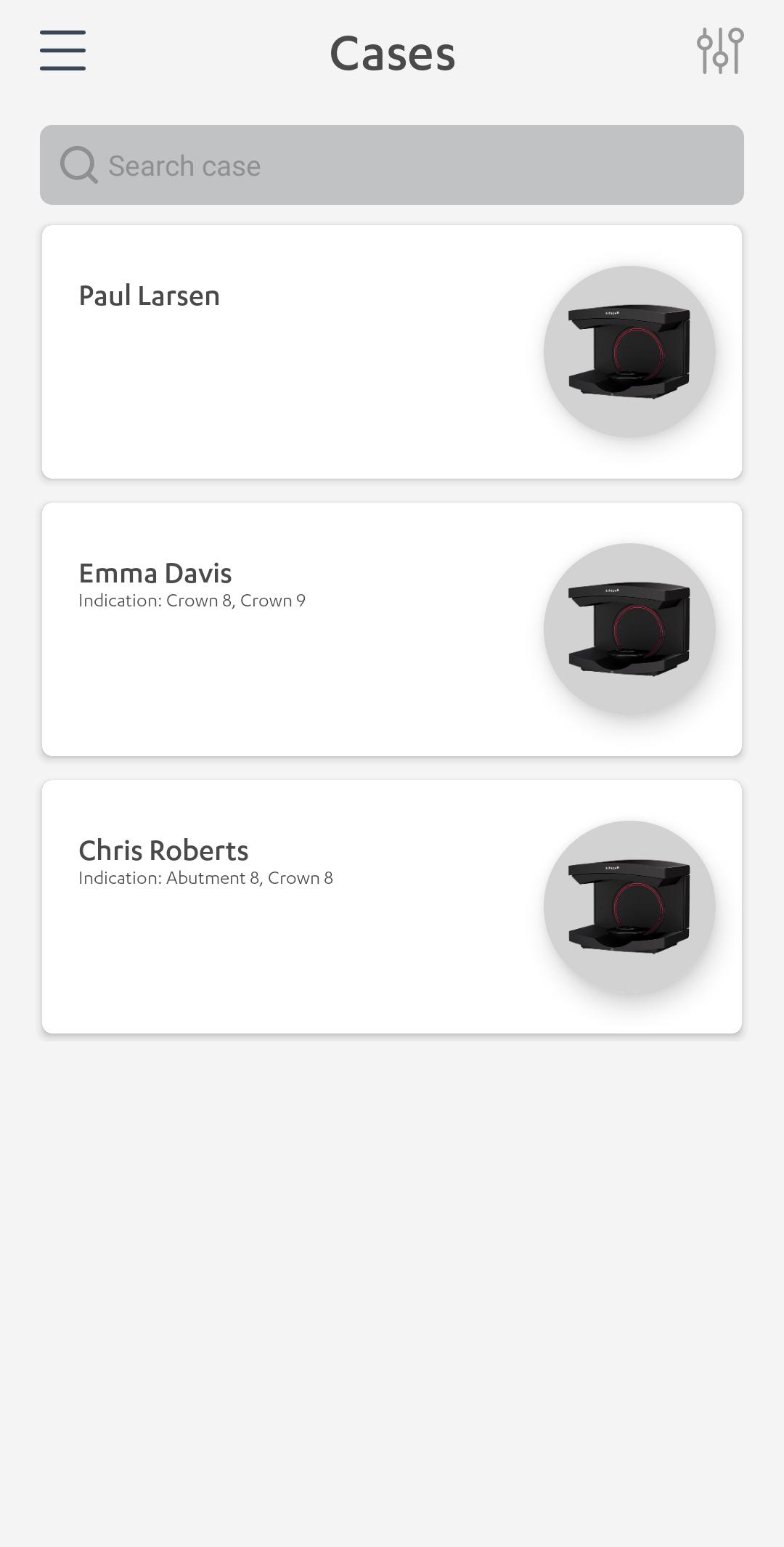Open Paul Larsen's case
Image resolution: width=784 pixels, height=1547 pixels.
pyautogui.click(x=392, y=352)
